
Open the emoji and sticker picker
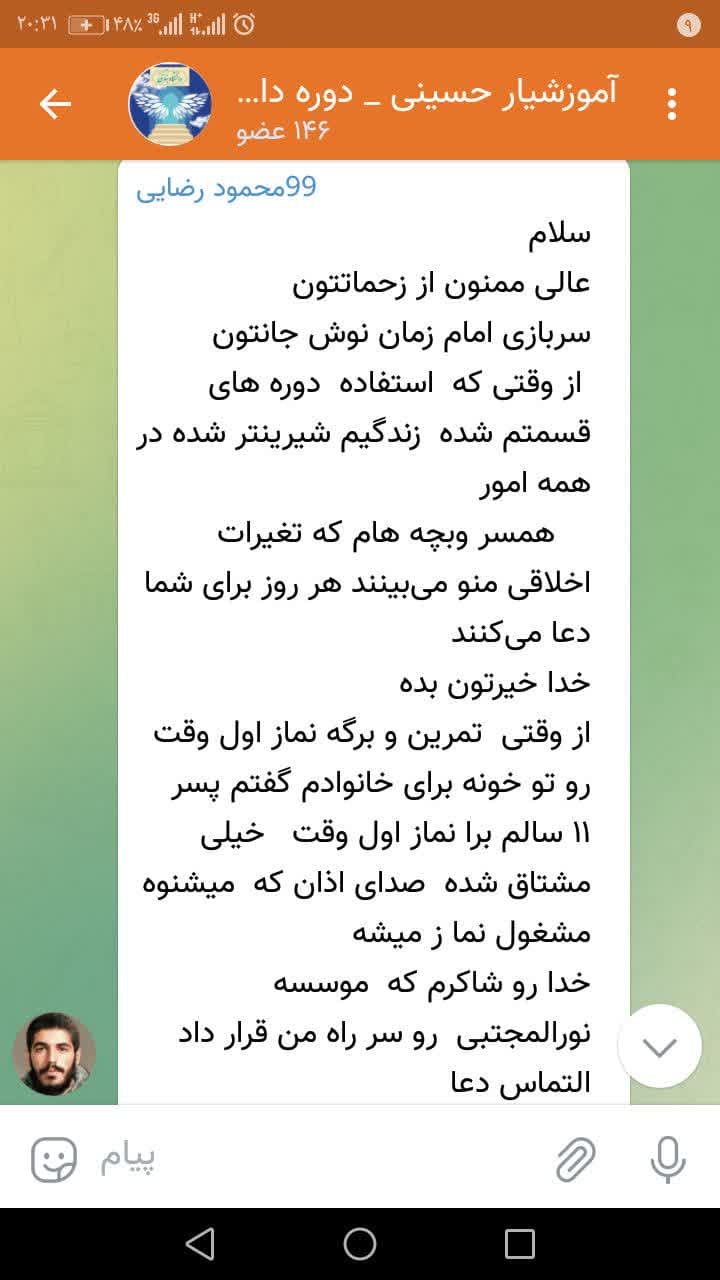[x=54, y=1160]
